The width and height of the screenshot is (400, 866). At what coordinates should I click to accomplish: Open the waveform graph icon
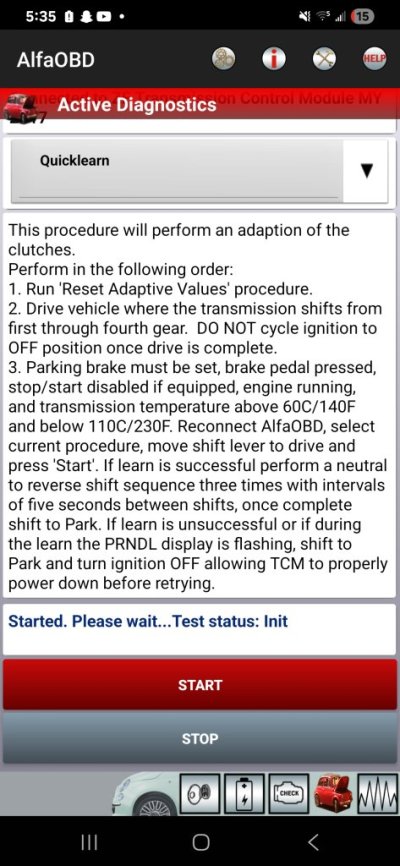(376, 794)
